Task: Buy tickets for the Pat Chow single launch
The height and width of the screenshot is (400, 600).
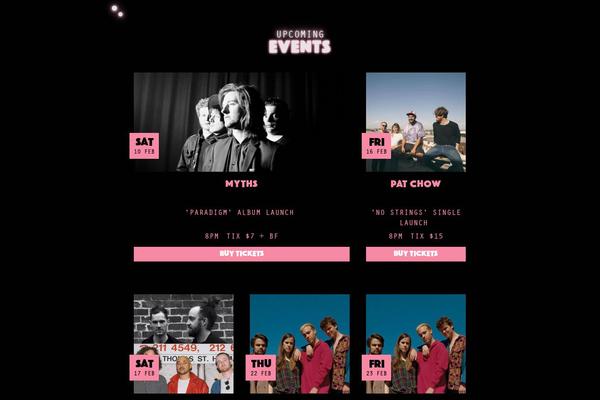Action: tap(415, 254)
